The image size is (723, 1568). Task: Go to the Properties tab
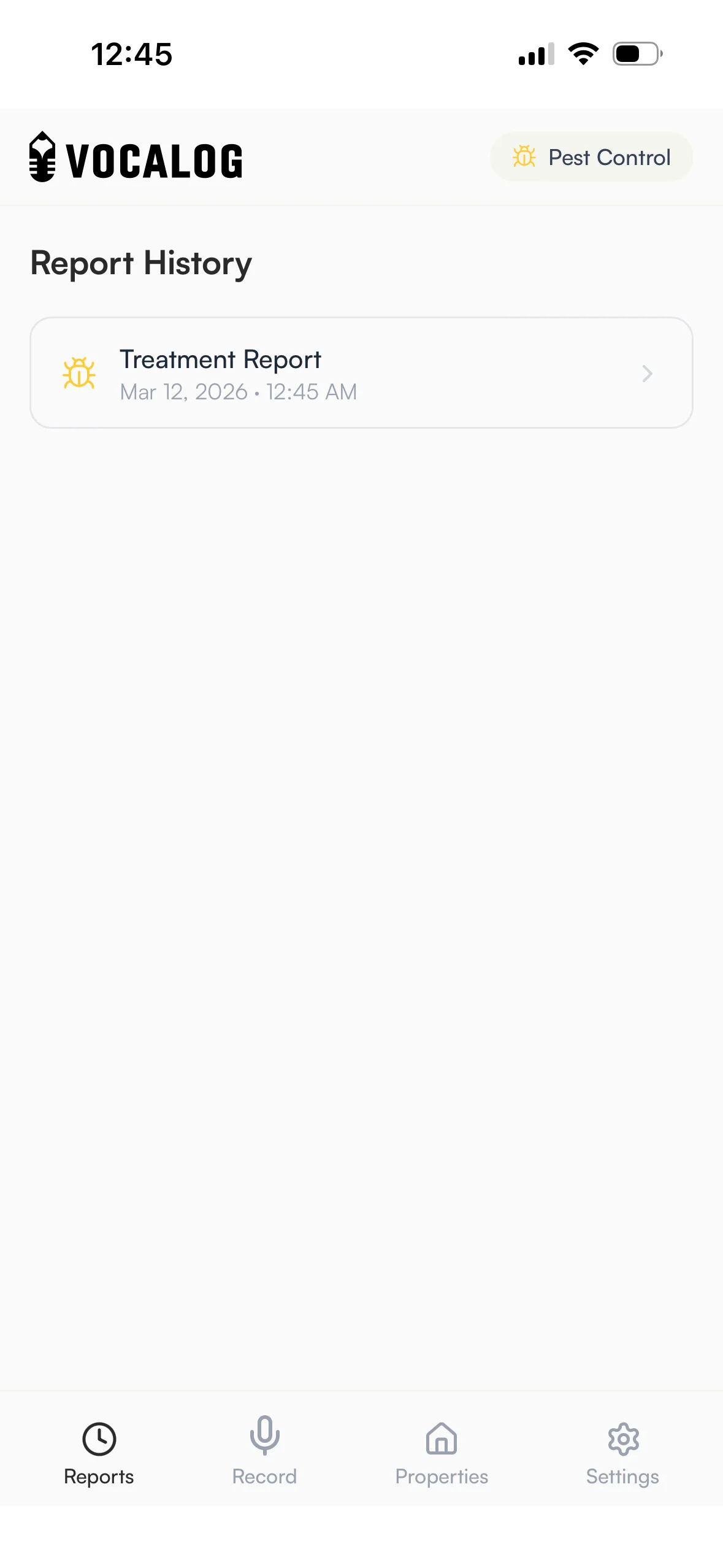[442, 1450]
